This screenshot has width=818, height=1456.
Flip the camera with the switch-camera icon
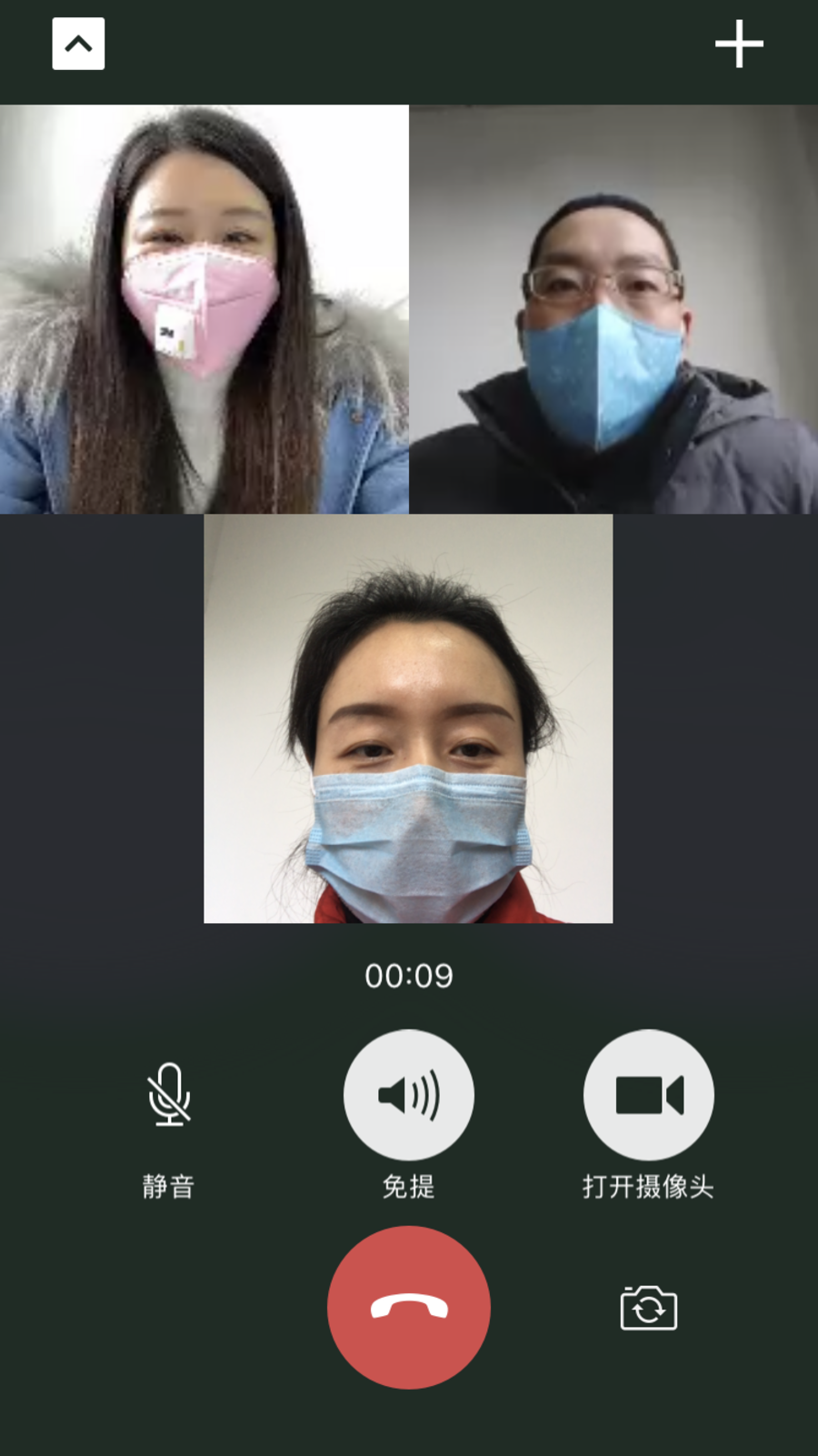[648, 1309]
